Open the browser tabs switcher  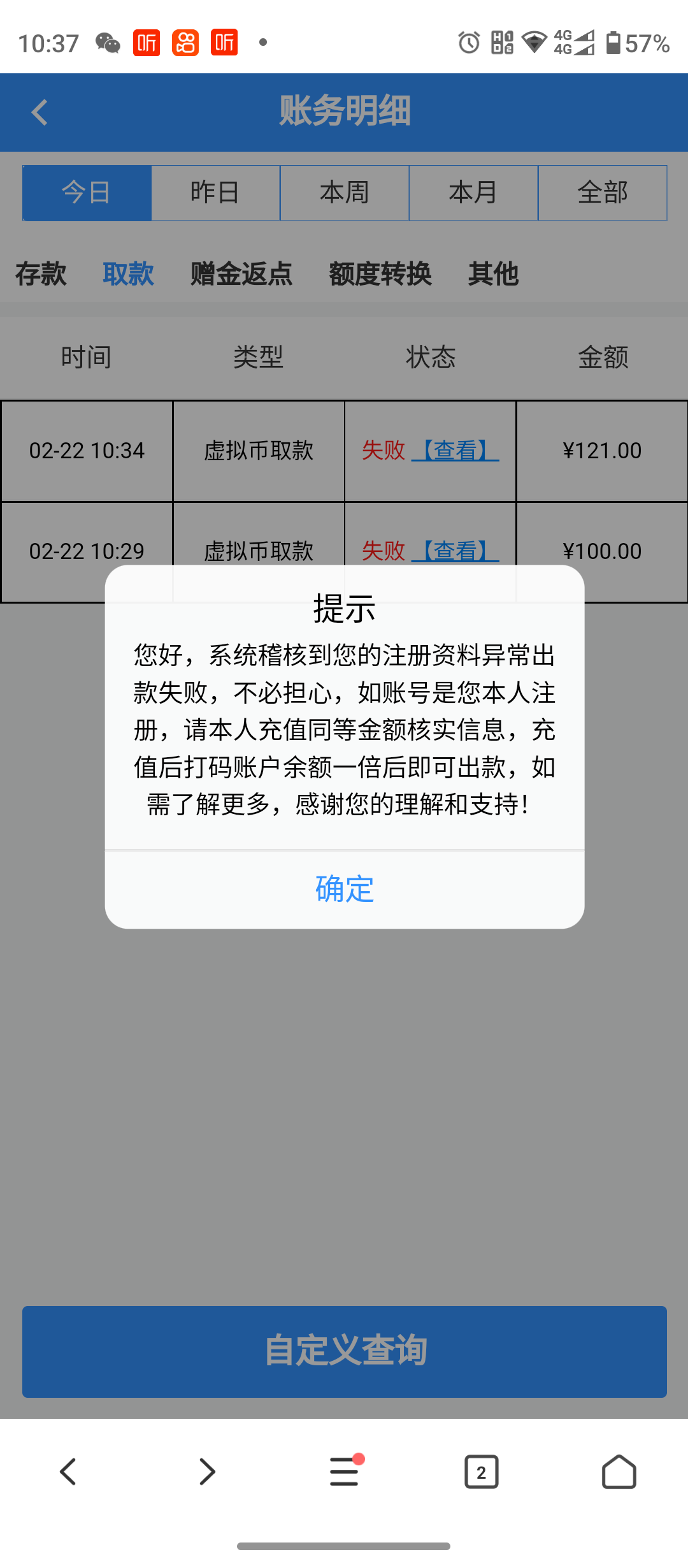coord(481,1472)
